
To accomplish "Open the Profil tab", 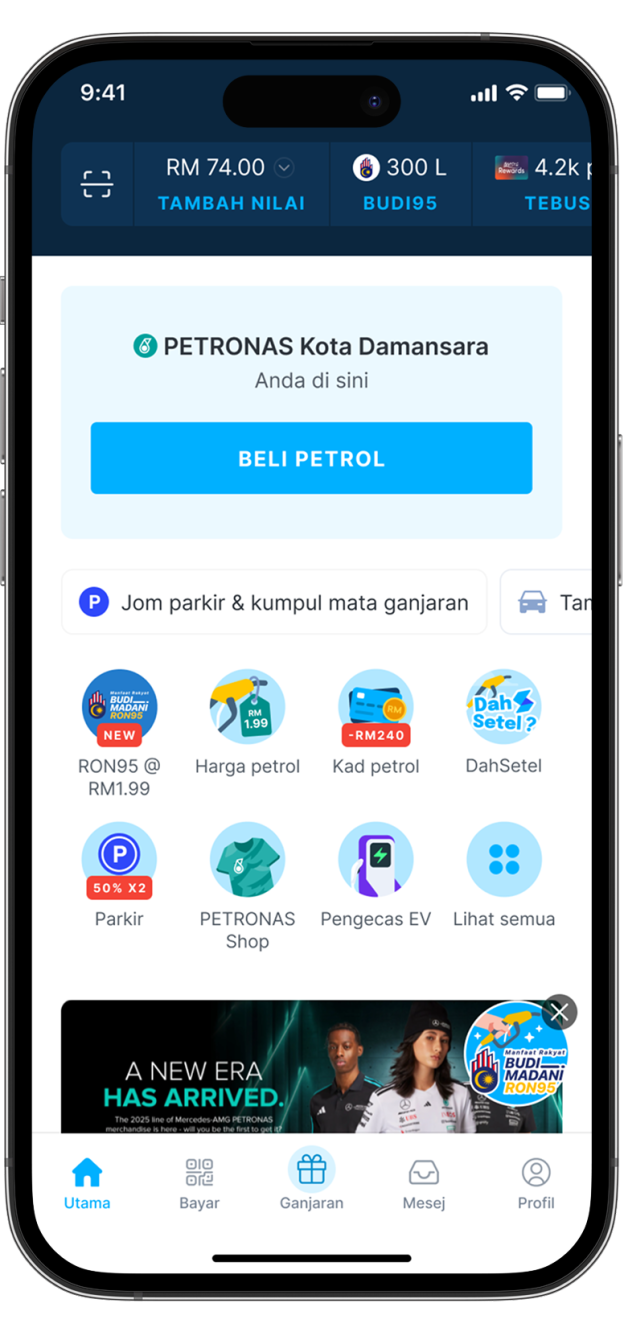I will point(536,1183).
